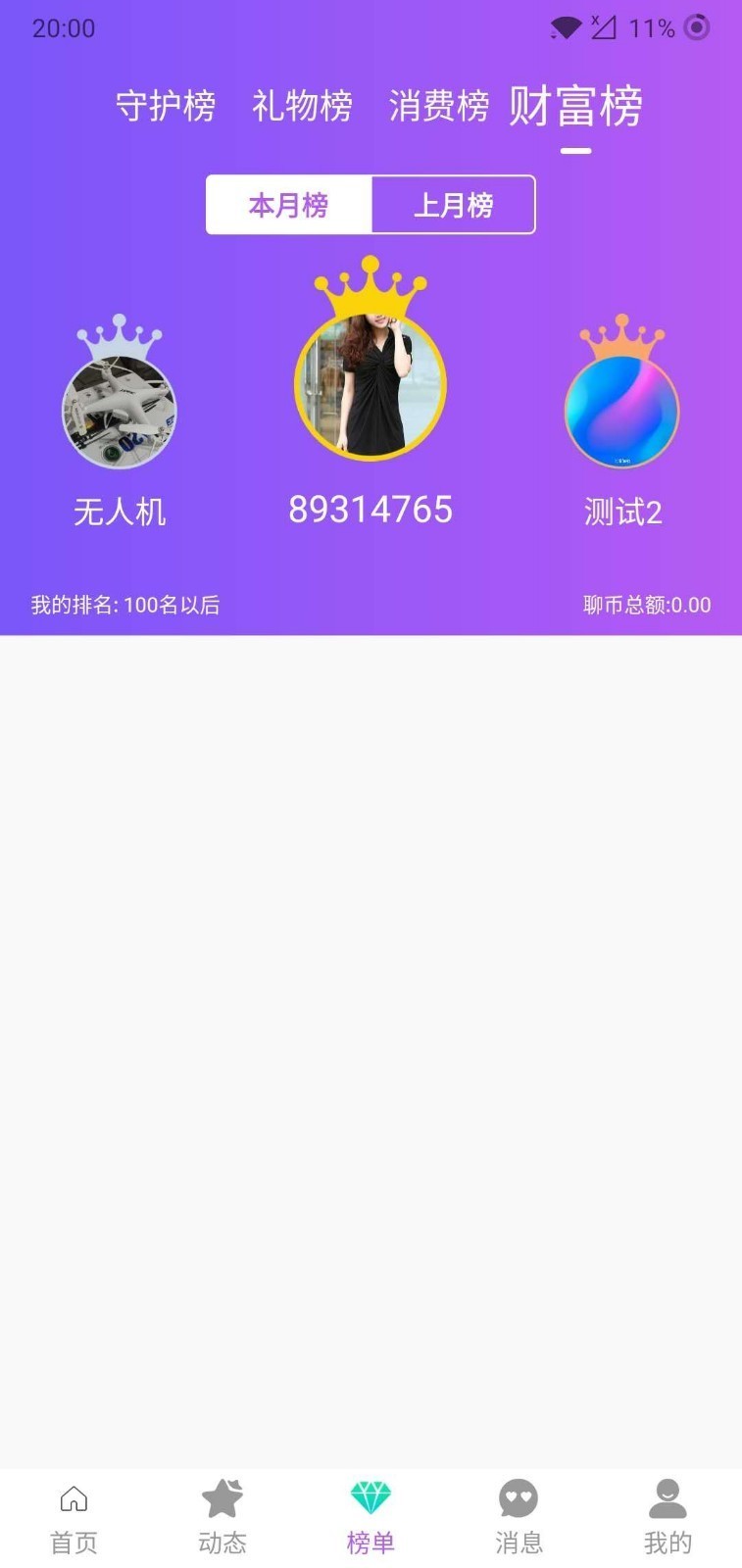
Task: Show the 本月榜 ranking
Action: pos(289,205)
